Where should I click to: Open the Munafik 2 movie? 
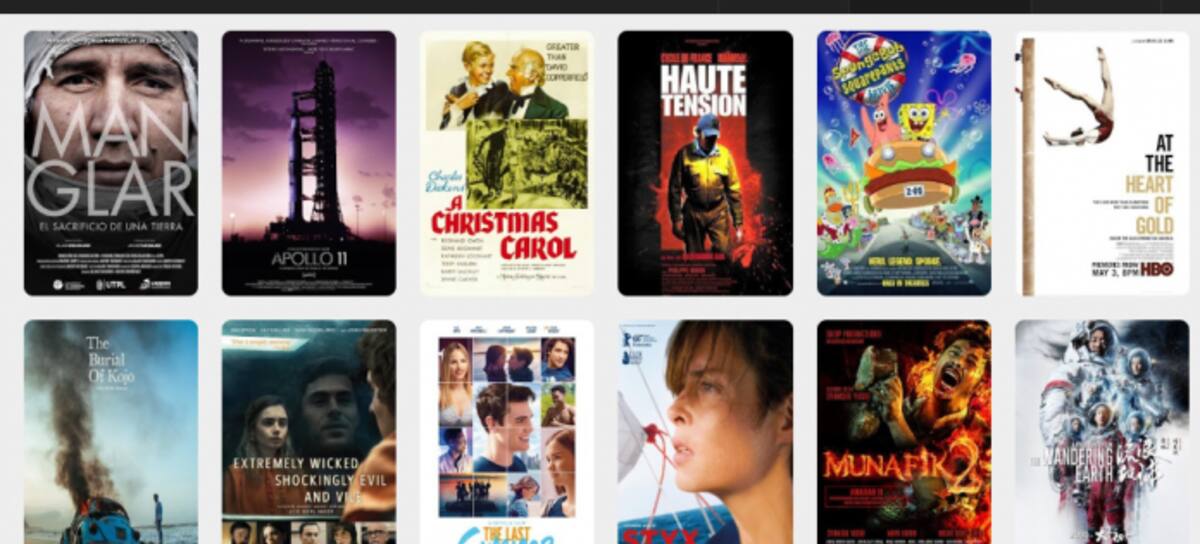[903, 432]
